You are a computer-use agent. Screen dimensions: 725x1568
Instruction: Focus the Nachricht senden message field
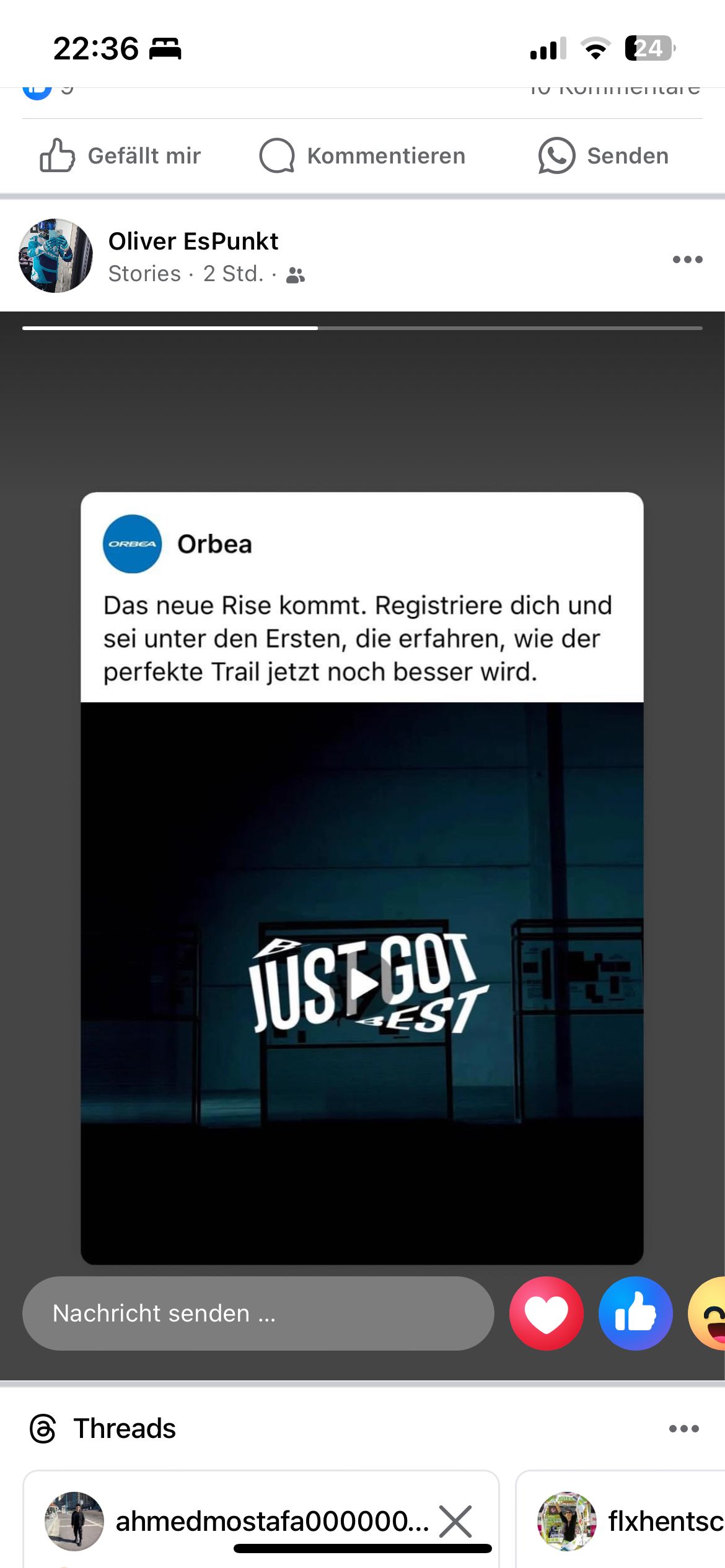tap(258, 1313)
